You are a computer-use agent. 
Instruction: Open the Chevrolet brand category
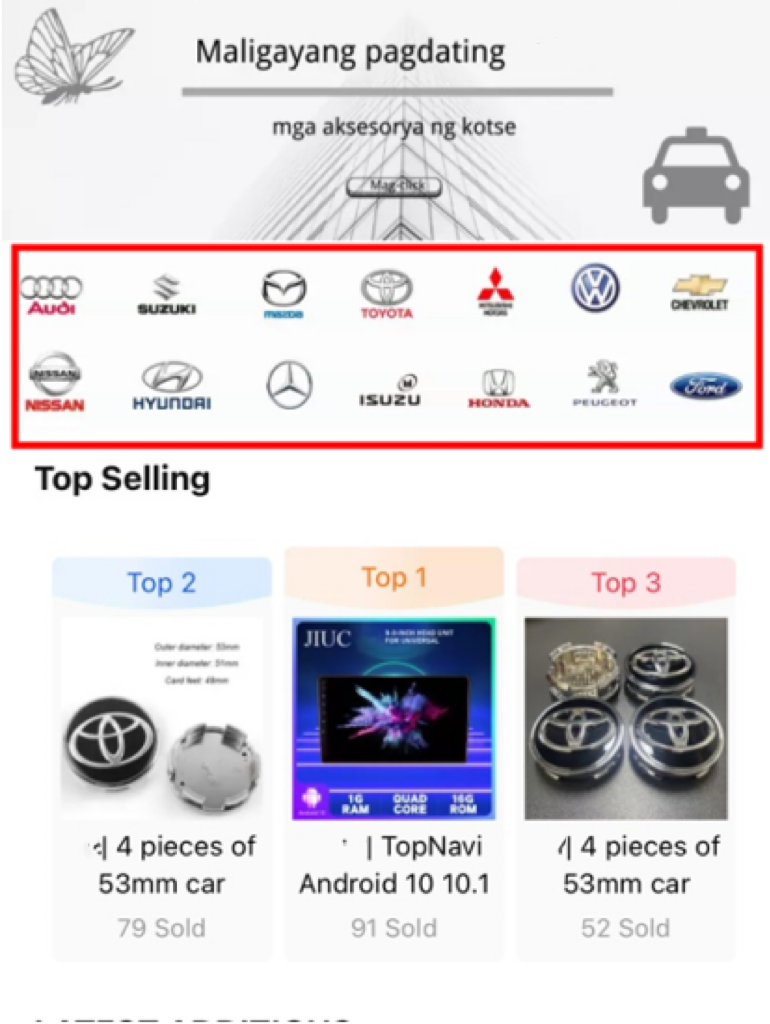coord(700,292)
